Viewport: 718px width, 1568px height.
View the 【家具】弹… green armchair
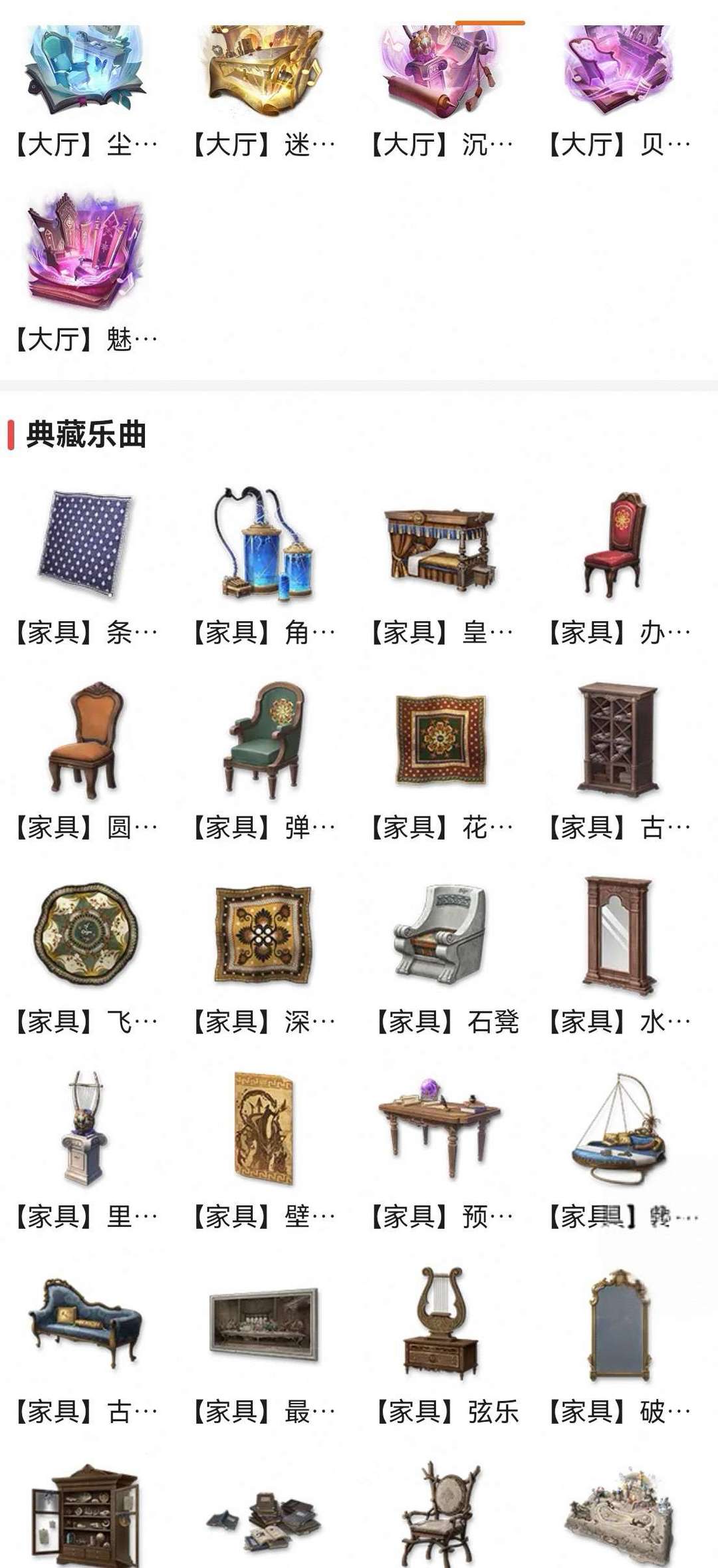(x=264, y=761)
